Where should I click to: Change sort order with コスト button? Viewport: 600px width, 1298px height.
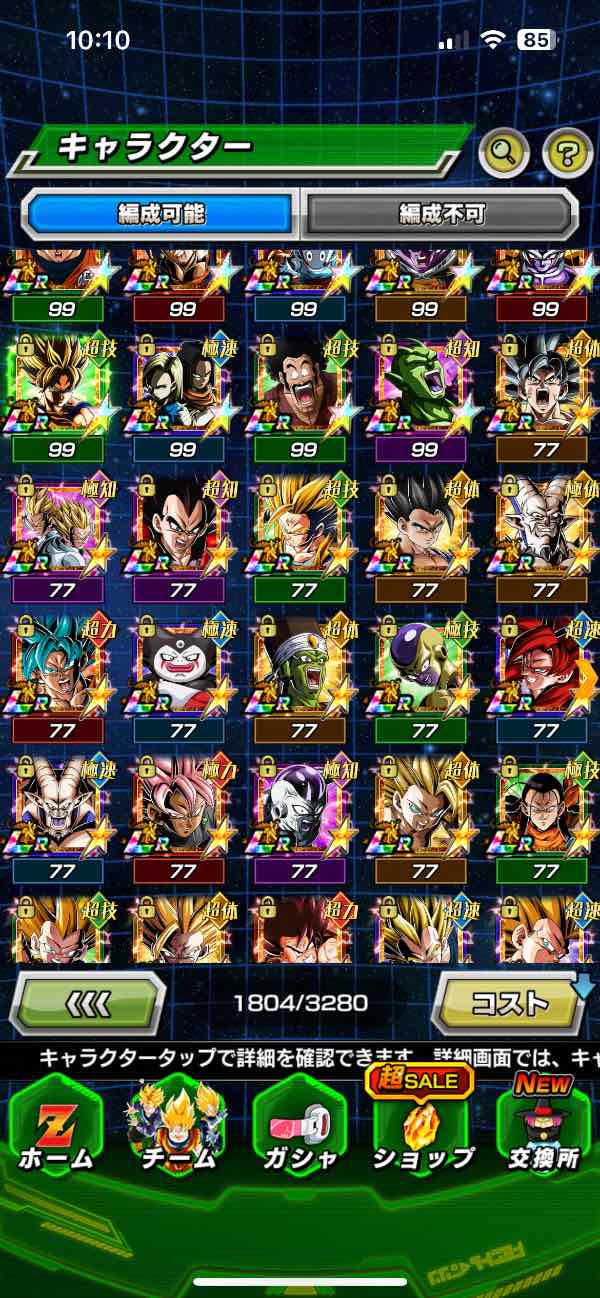[x=509, y=1003]
